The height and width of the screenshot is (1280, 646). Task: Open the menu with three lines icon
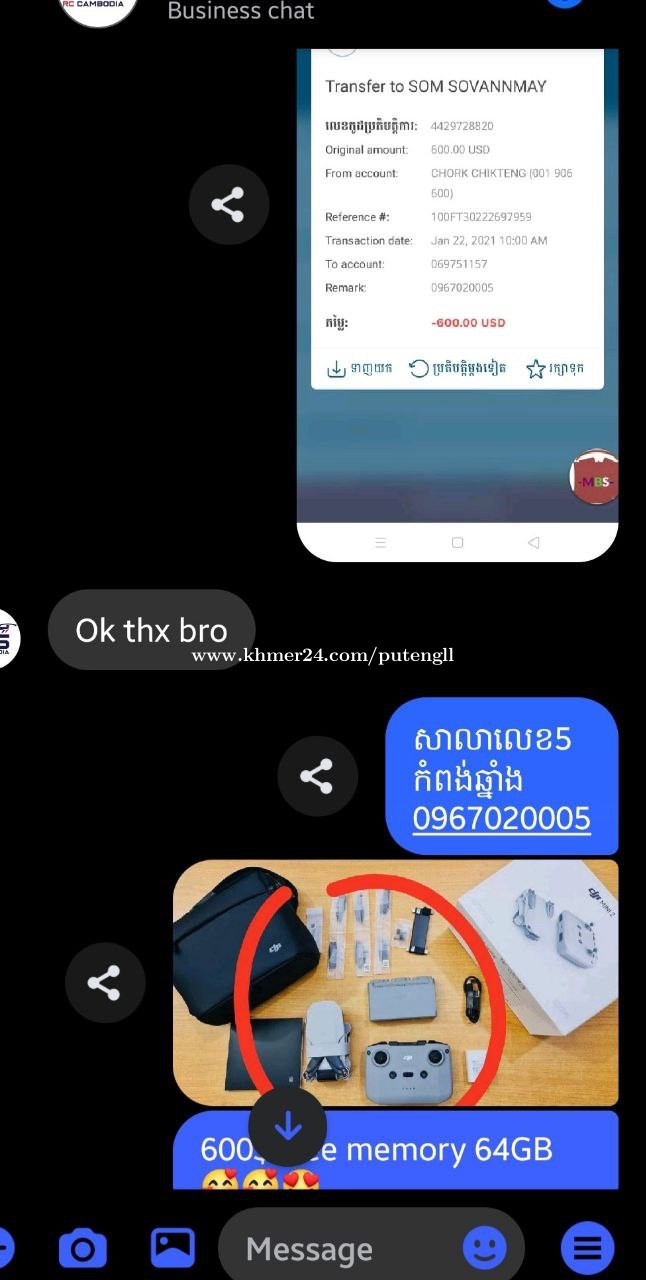tap(587, 1247)
